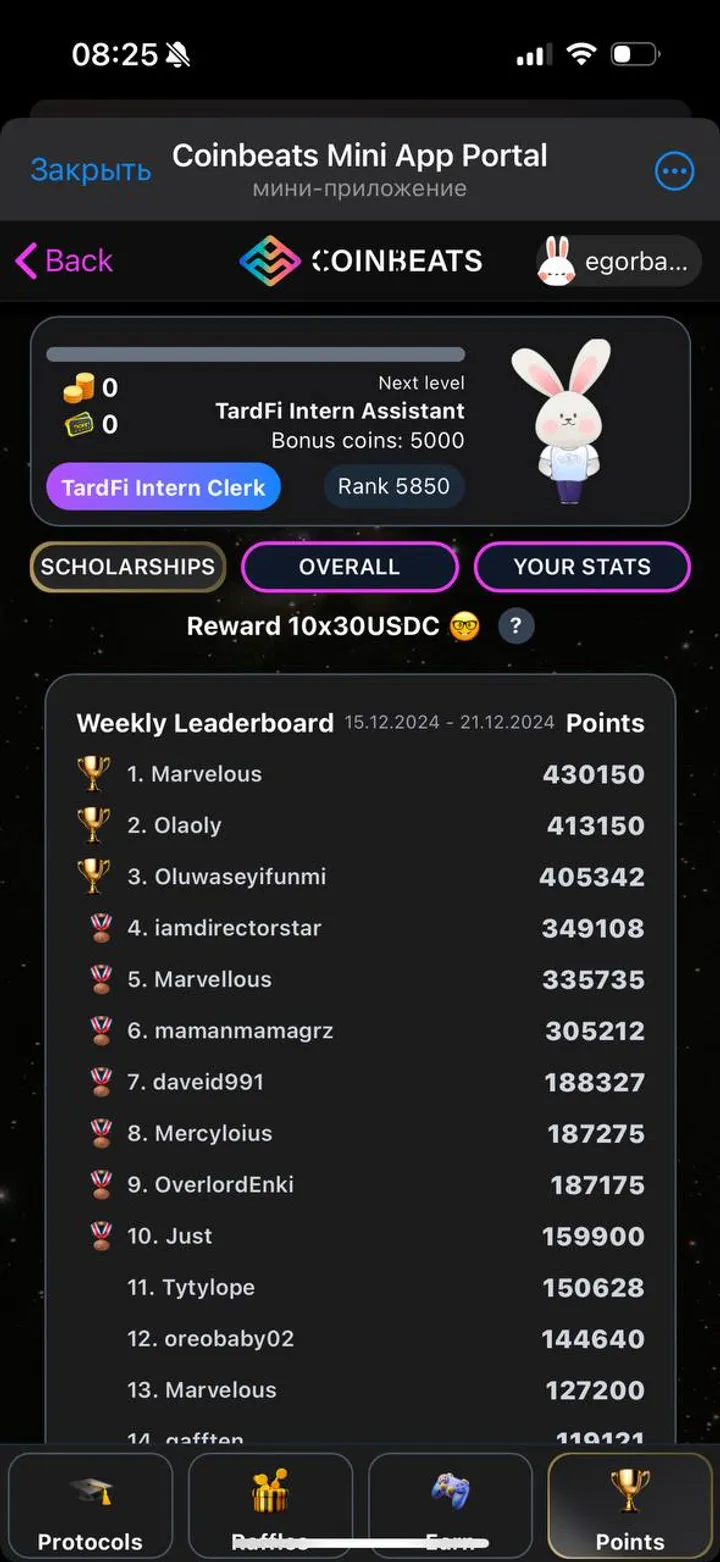Click the bunny mascot image
The height and width of the screenshot is (1562, 720).
570,420
